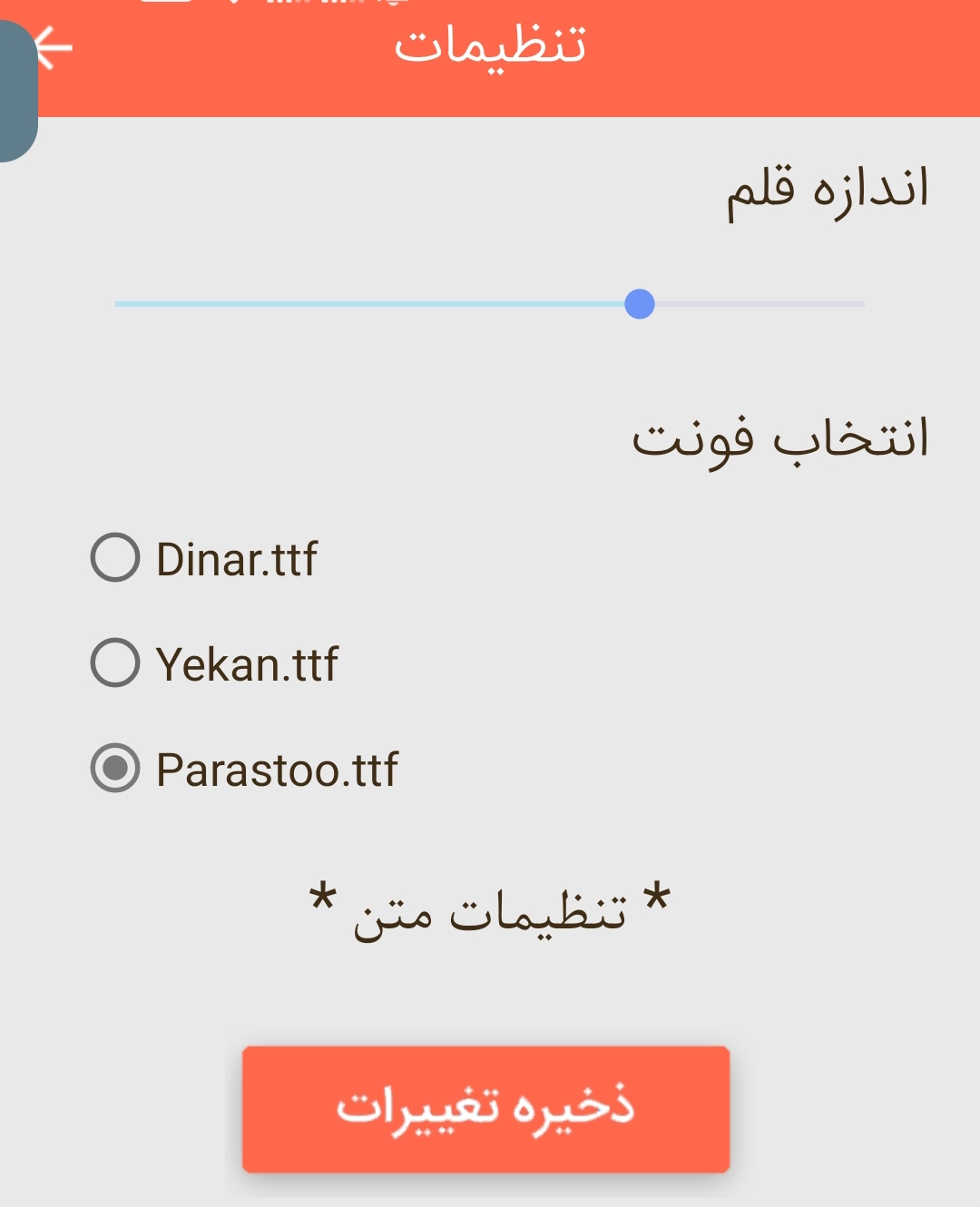This screenshot has width=980, height=1207.
Task: Choose the Yekan.ttf font
Action: (x=116, y=662)
